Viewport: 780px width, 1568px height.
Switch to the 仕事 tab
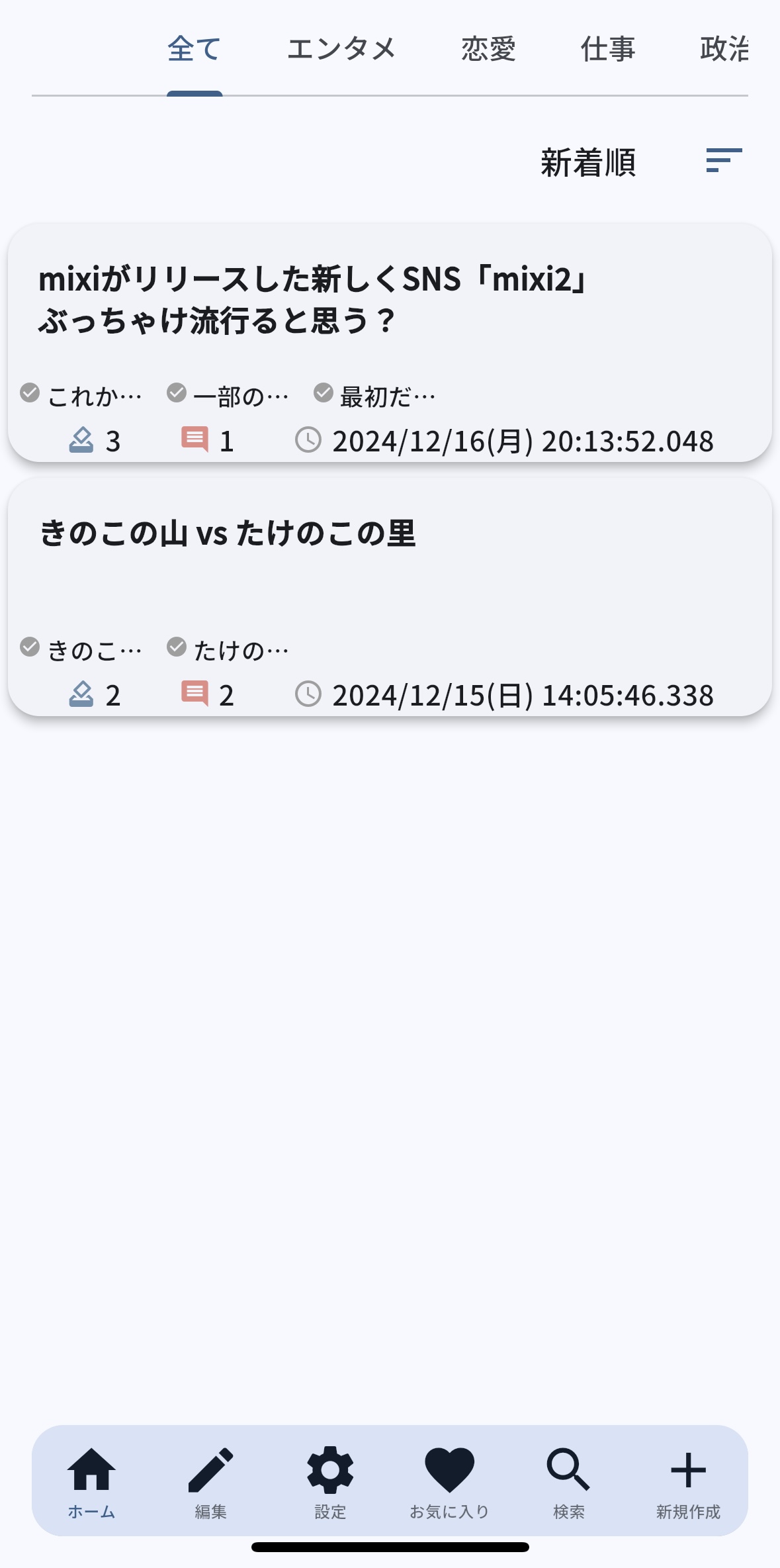point(608,50)
